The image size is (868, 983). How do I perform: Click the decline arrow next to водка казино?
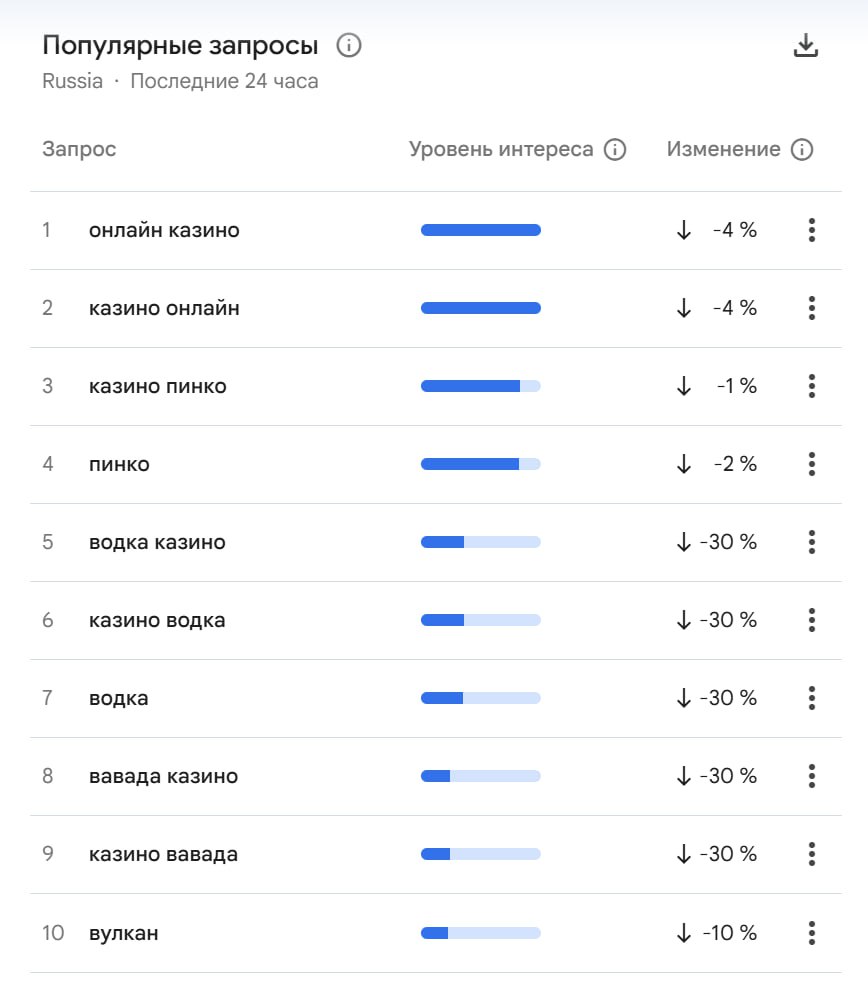coord(683,542)
